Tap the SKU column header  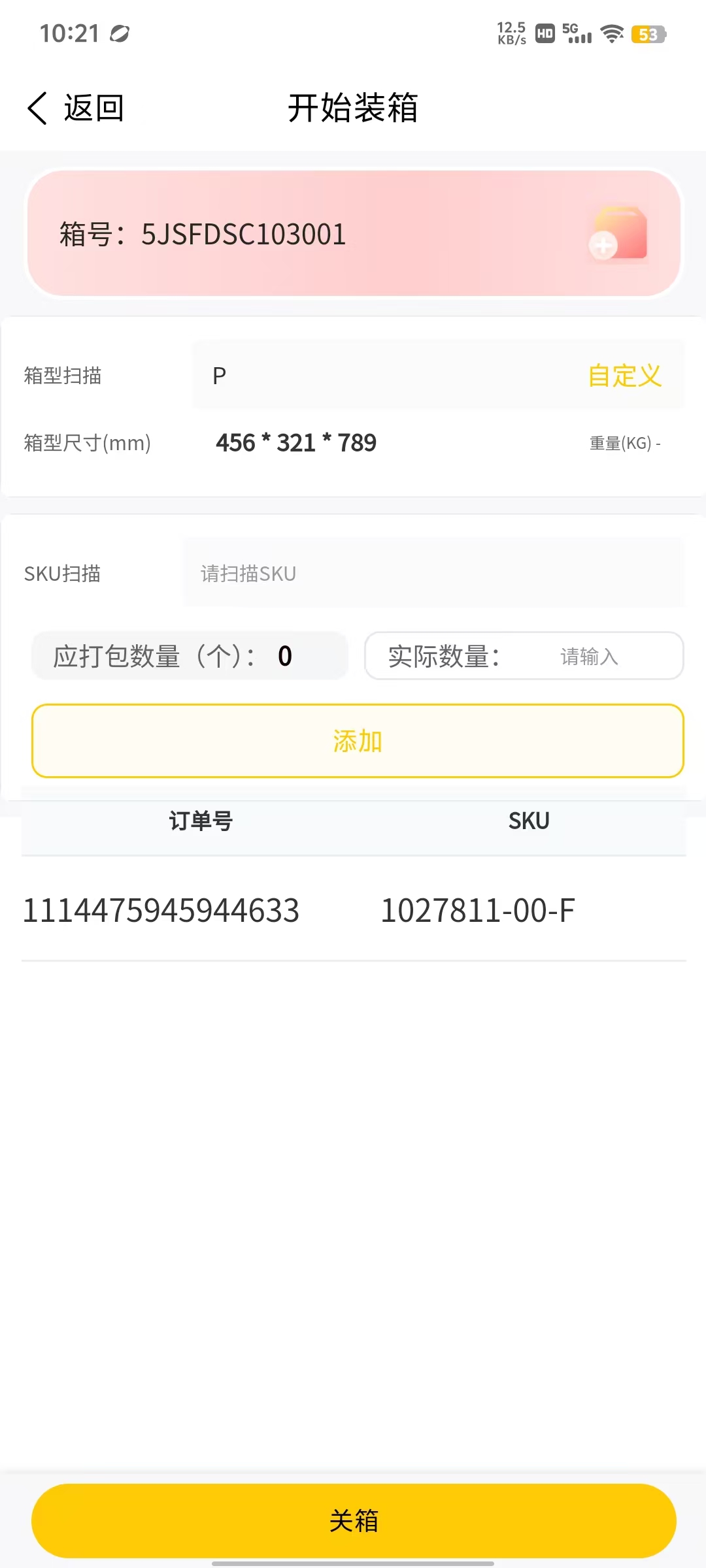coord(529,821)
